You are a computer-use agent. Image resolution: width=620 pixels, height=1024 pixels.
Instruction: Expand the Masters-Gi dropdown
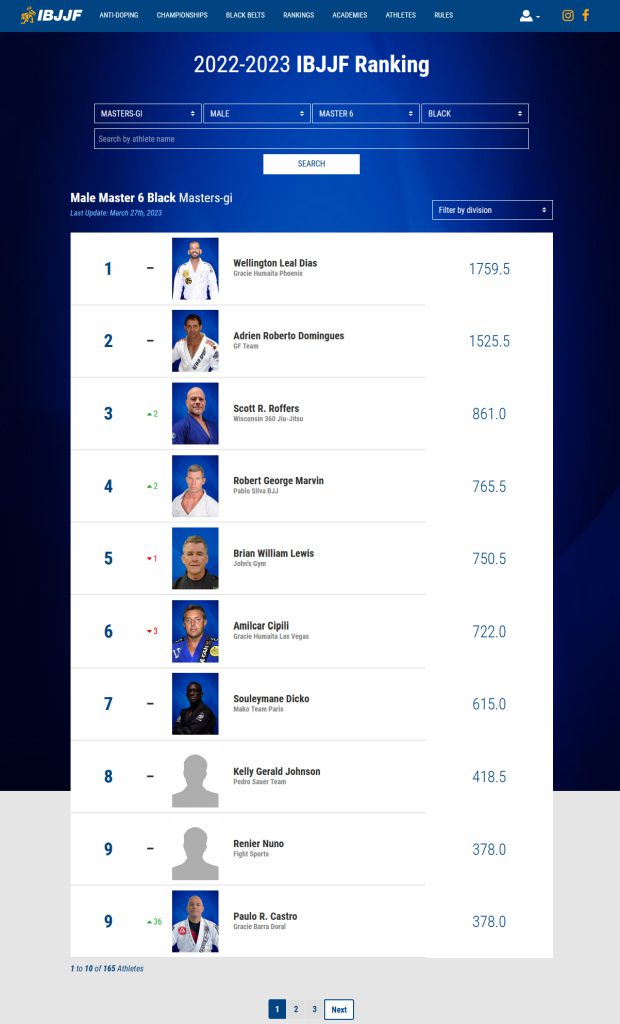click(148, 114)
